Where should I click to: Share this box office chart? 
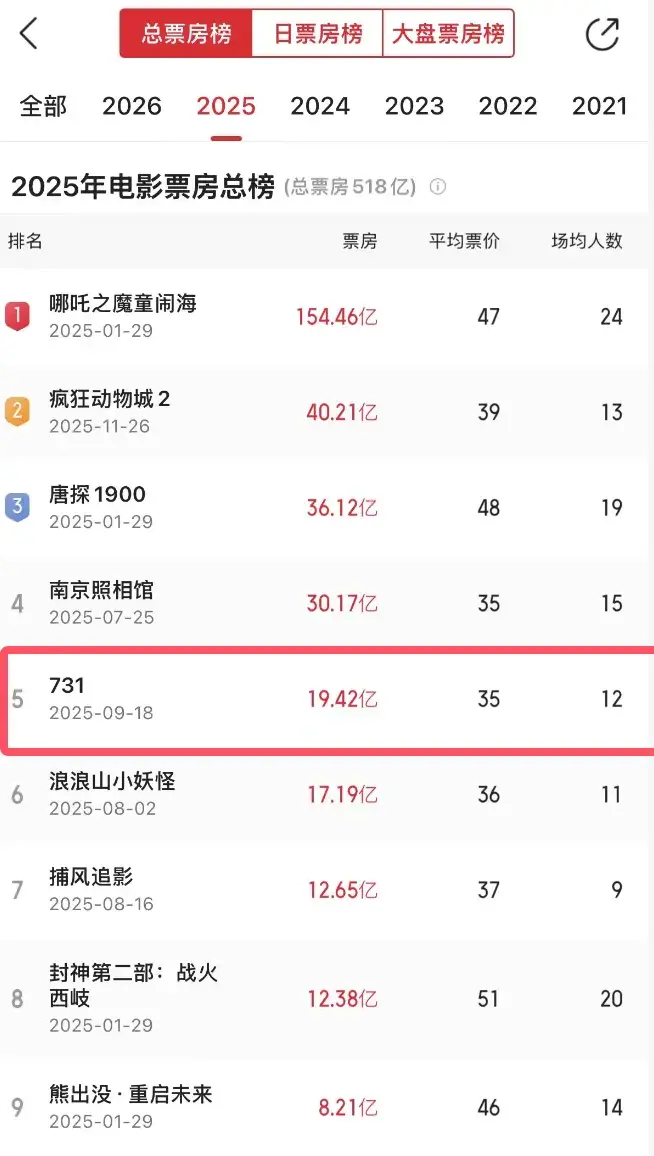point(602,34)
